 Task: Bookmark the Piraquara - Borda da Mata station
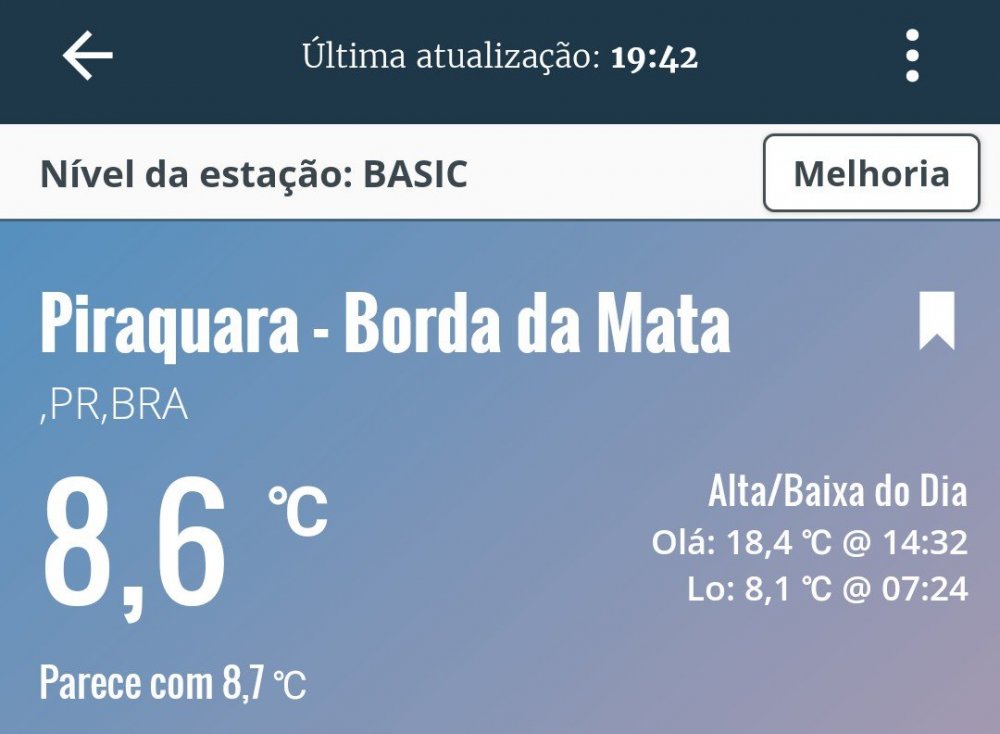[937, 321]
